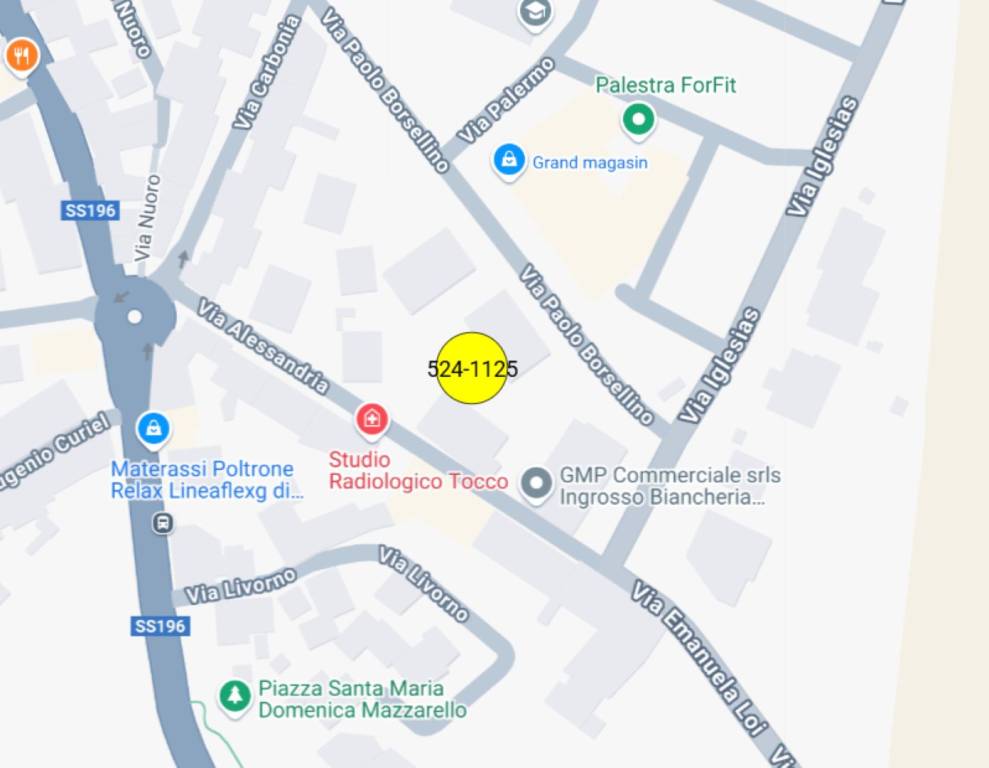The image size is (989, 768).
Task: Open the school pin at the top
Action: pyautogui.click(x=535, y=13)
